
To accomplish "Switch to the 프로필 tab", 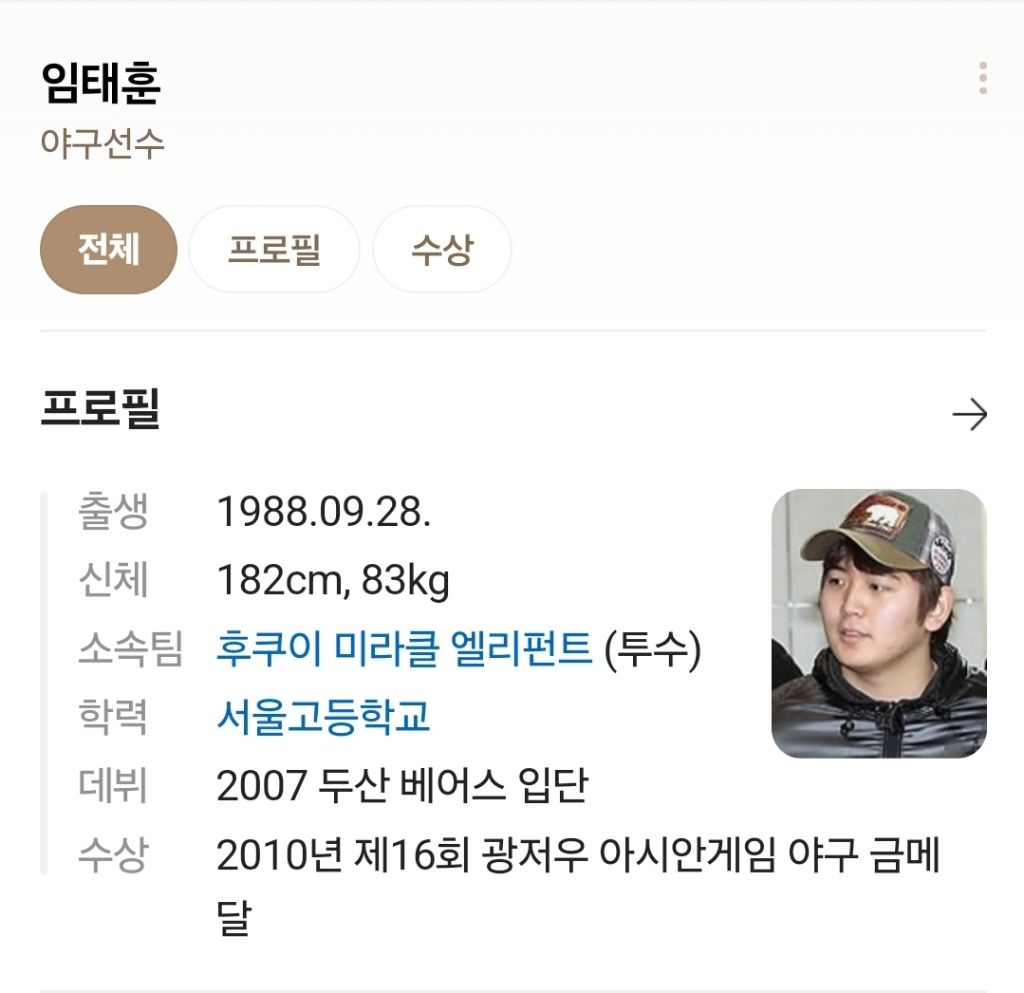I will tap(274, 249).
